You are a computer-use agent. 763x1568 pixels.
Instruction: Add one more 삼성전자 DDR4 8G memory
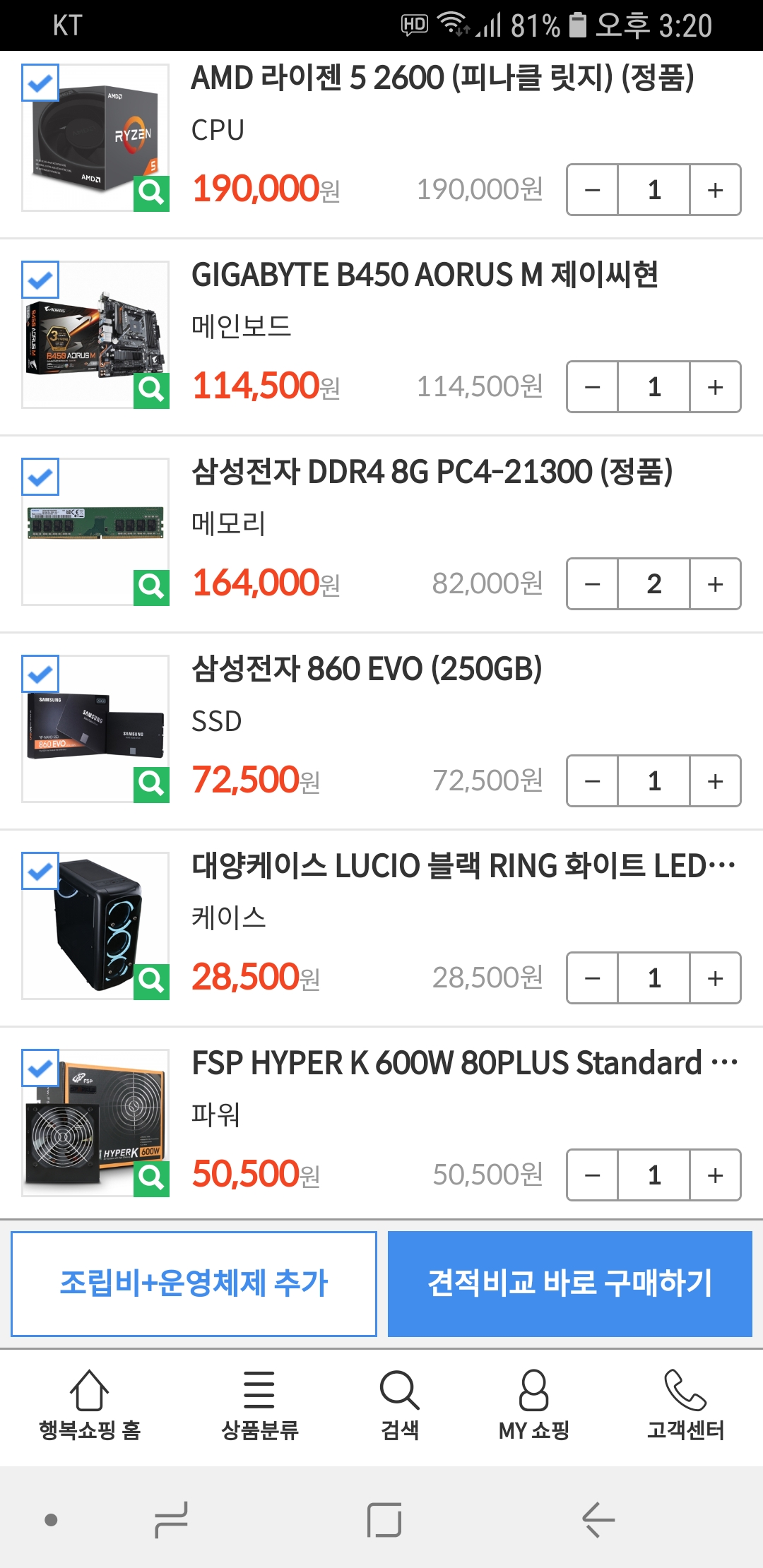point(715,584)
